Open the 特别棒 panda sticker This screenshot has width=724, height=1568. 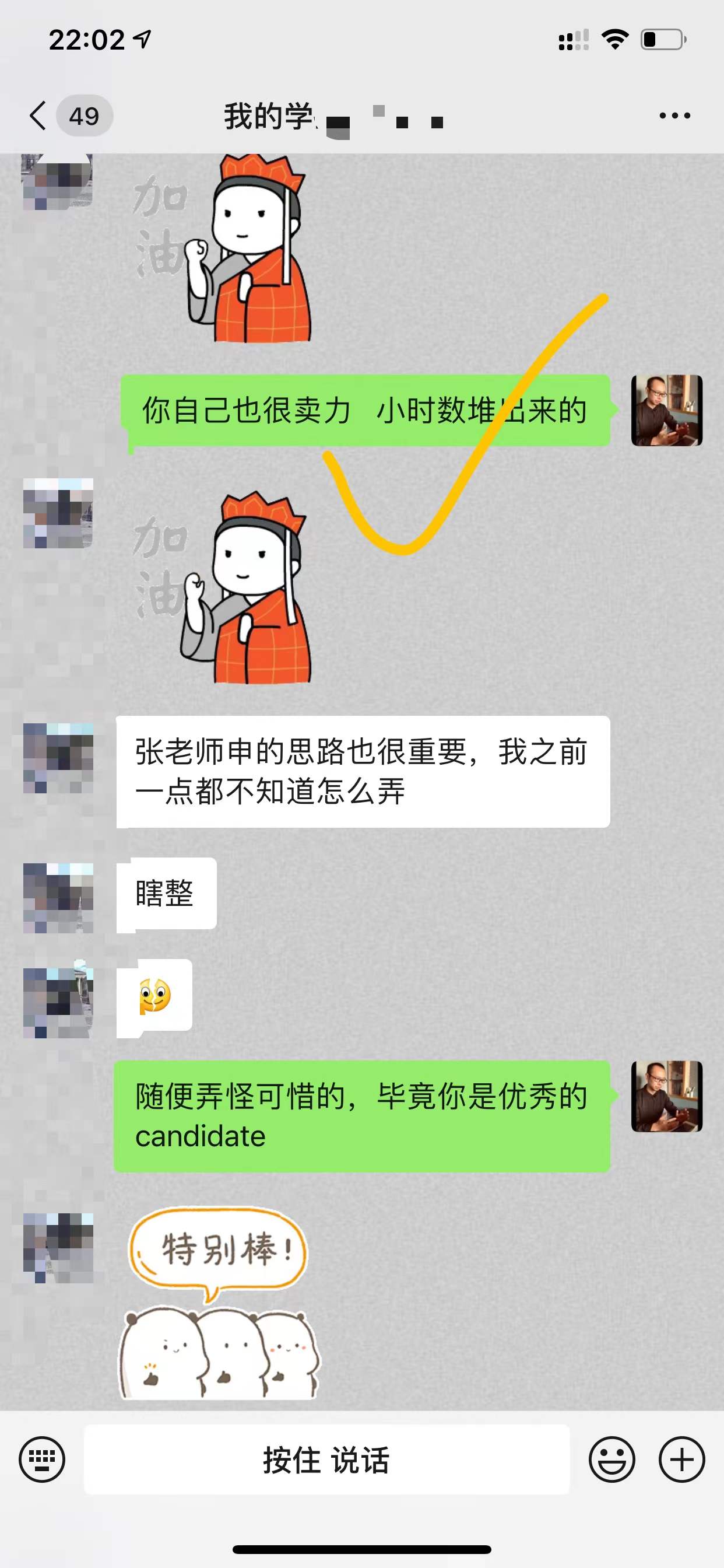click(x=219, y=1303)
